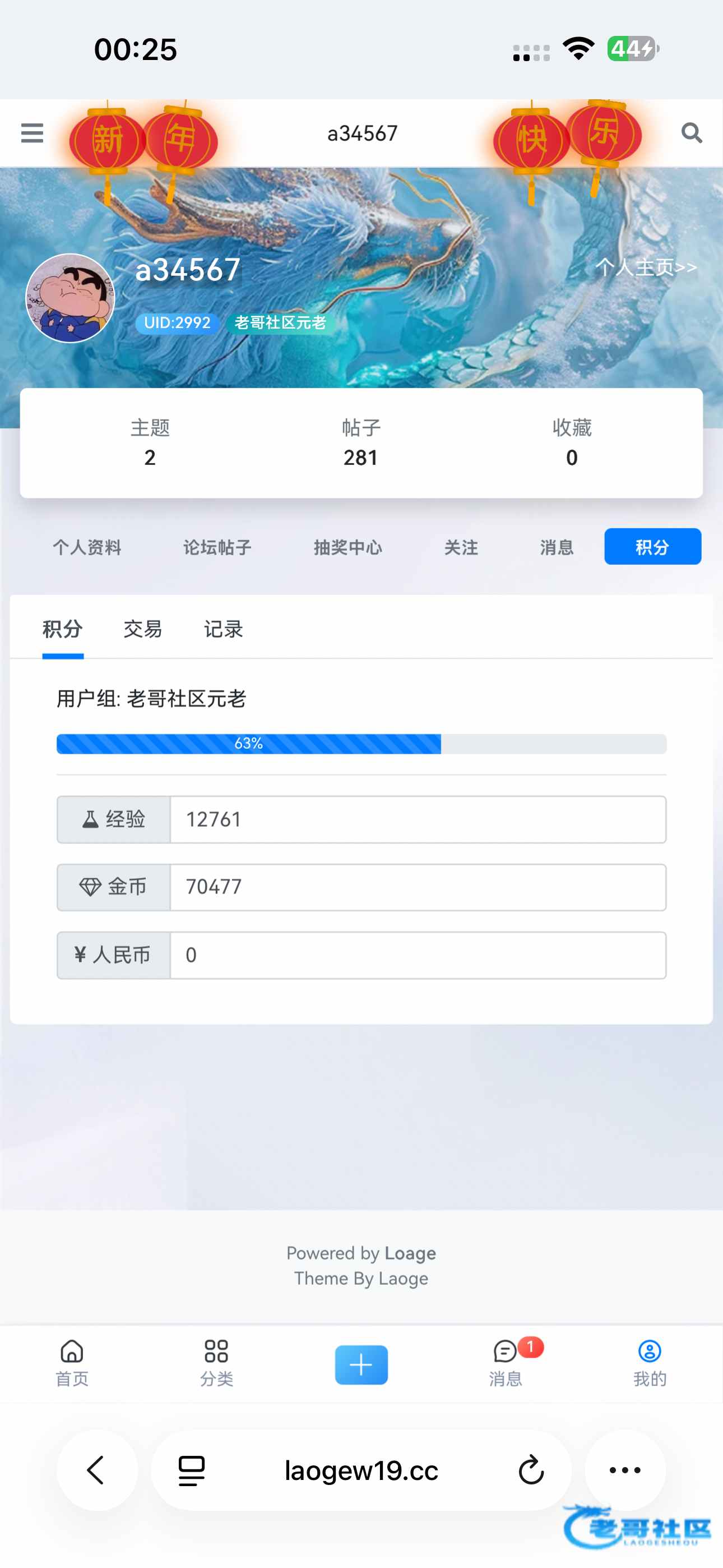This screenshot has width=723, height=1568.
Task: Open the search icon
Action: (692, 133)
